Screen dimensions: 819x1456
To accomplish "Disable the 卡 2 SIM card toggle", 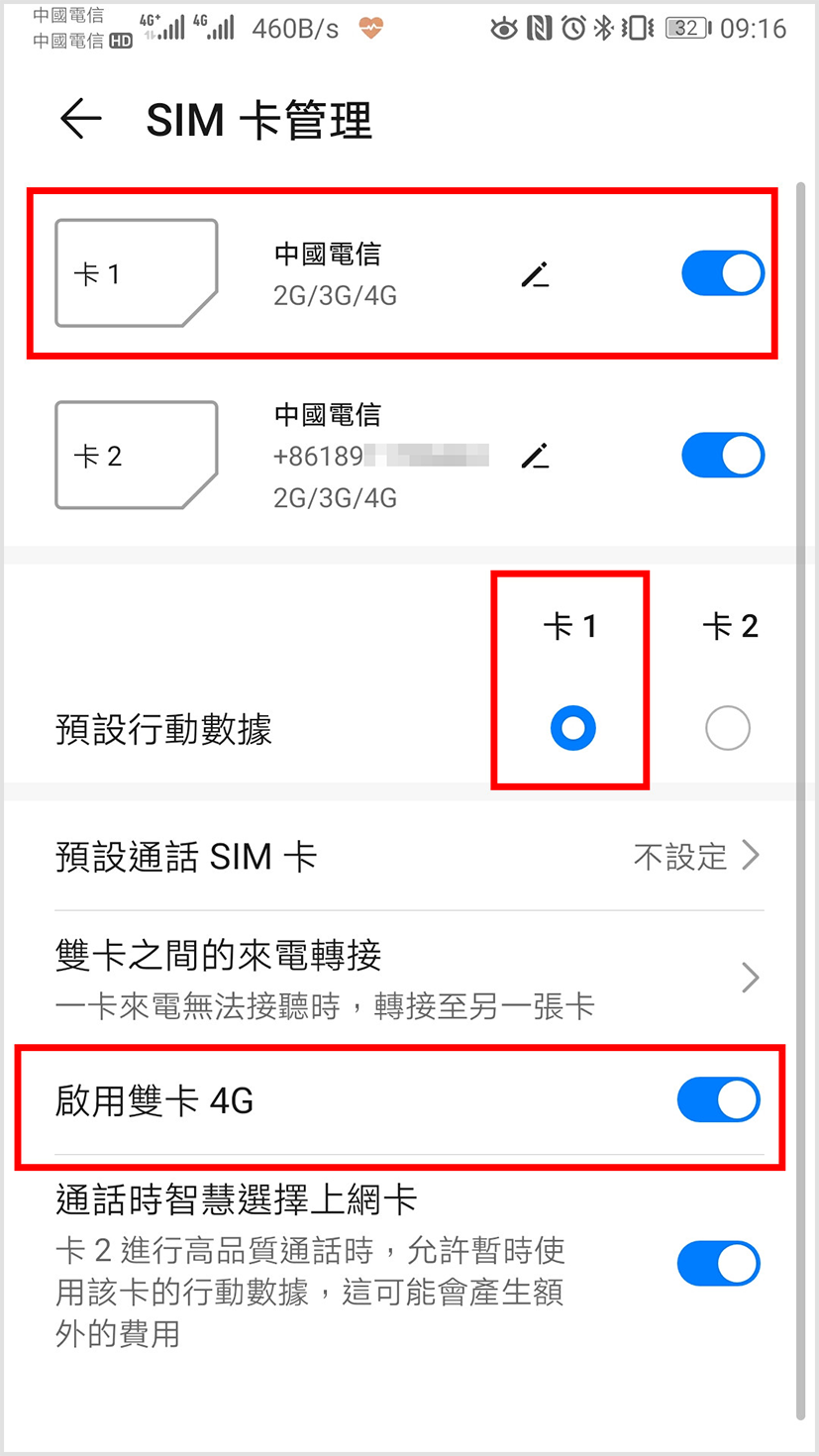I will (722, 456).
